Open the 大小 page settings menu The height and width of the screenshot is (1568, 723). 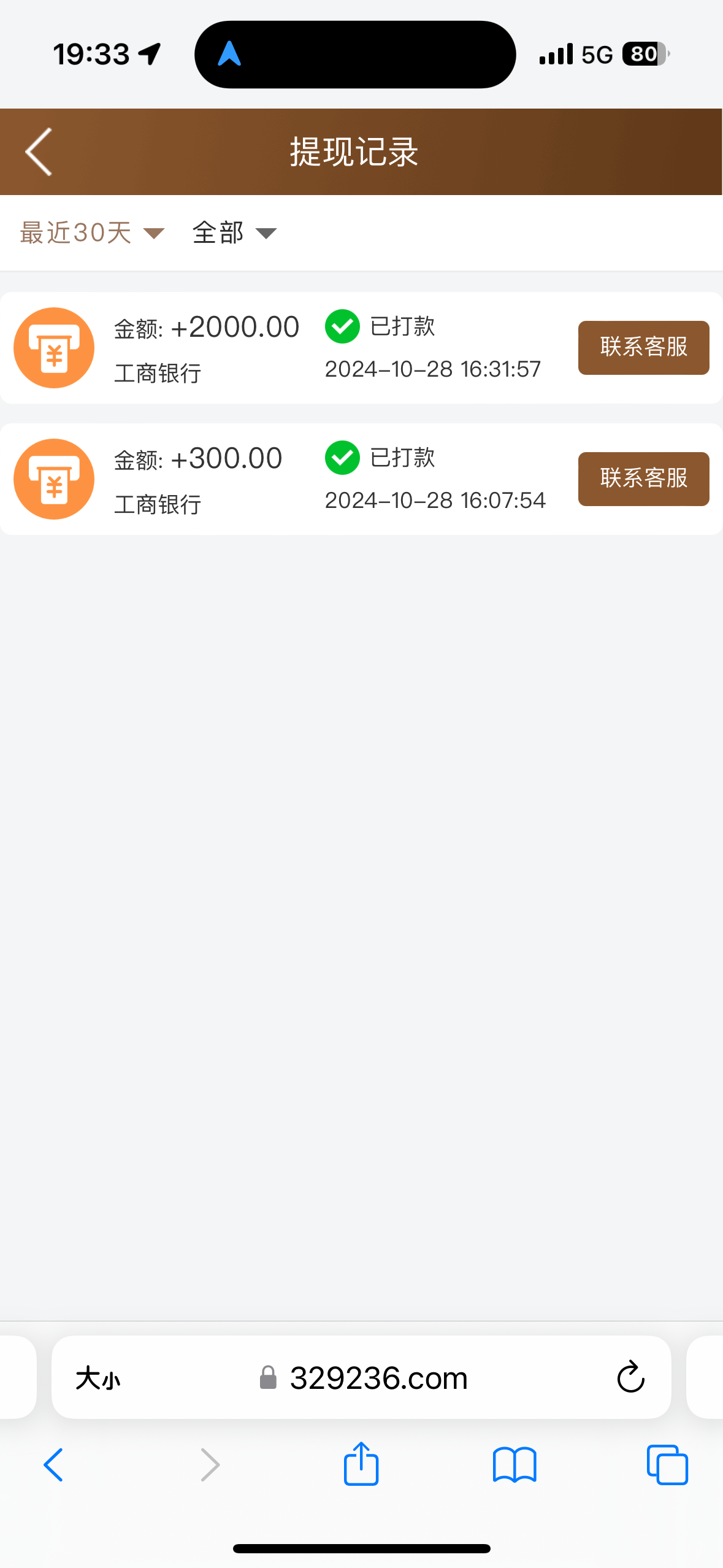(x=98, y=1378)
